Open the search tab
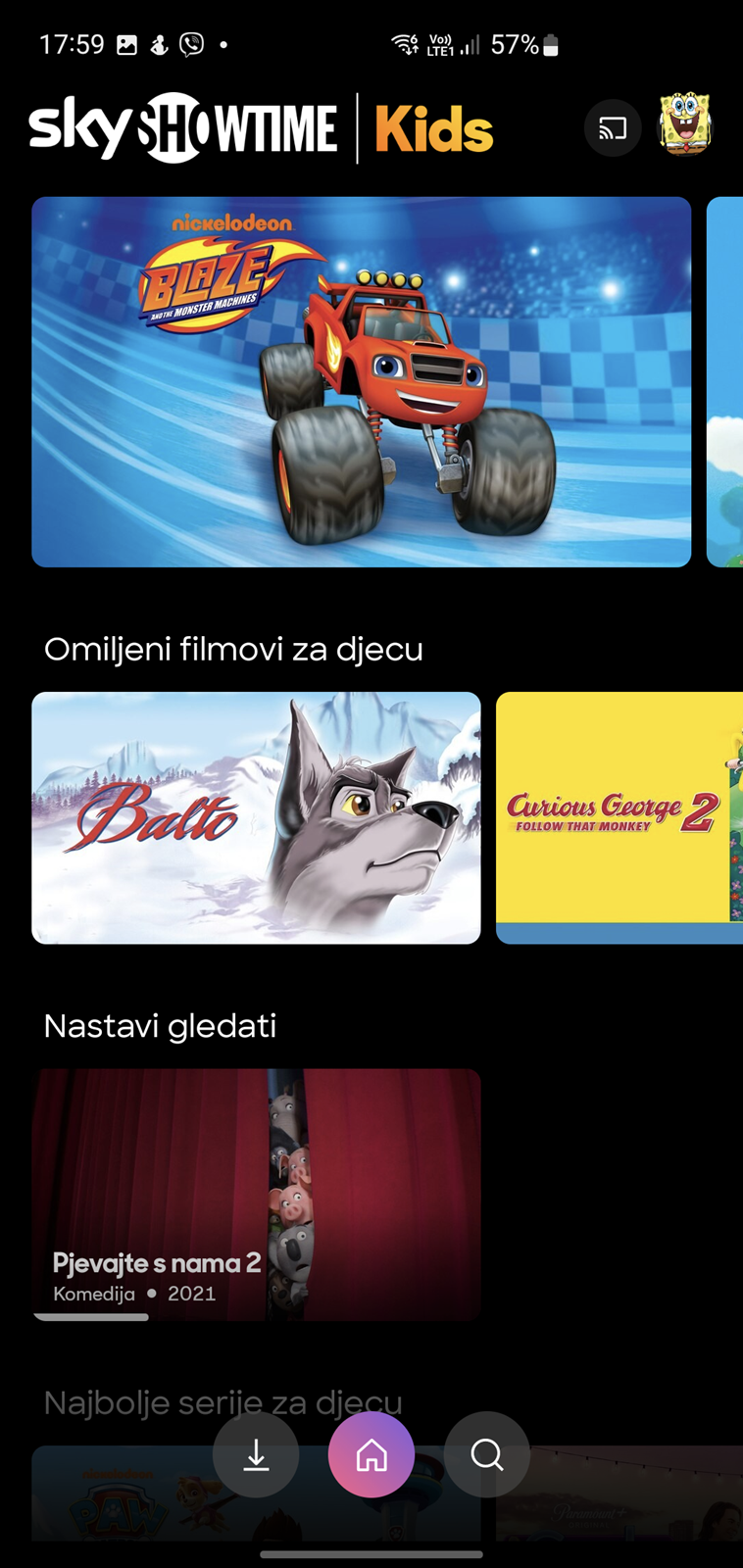Image resolution: width=743 pixels, height=1568 pixels. (487, 1455)
